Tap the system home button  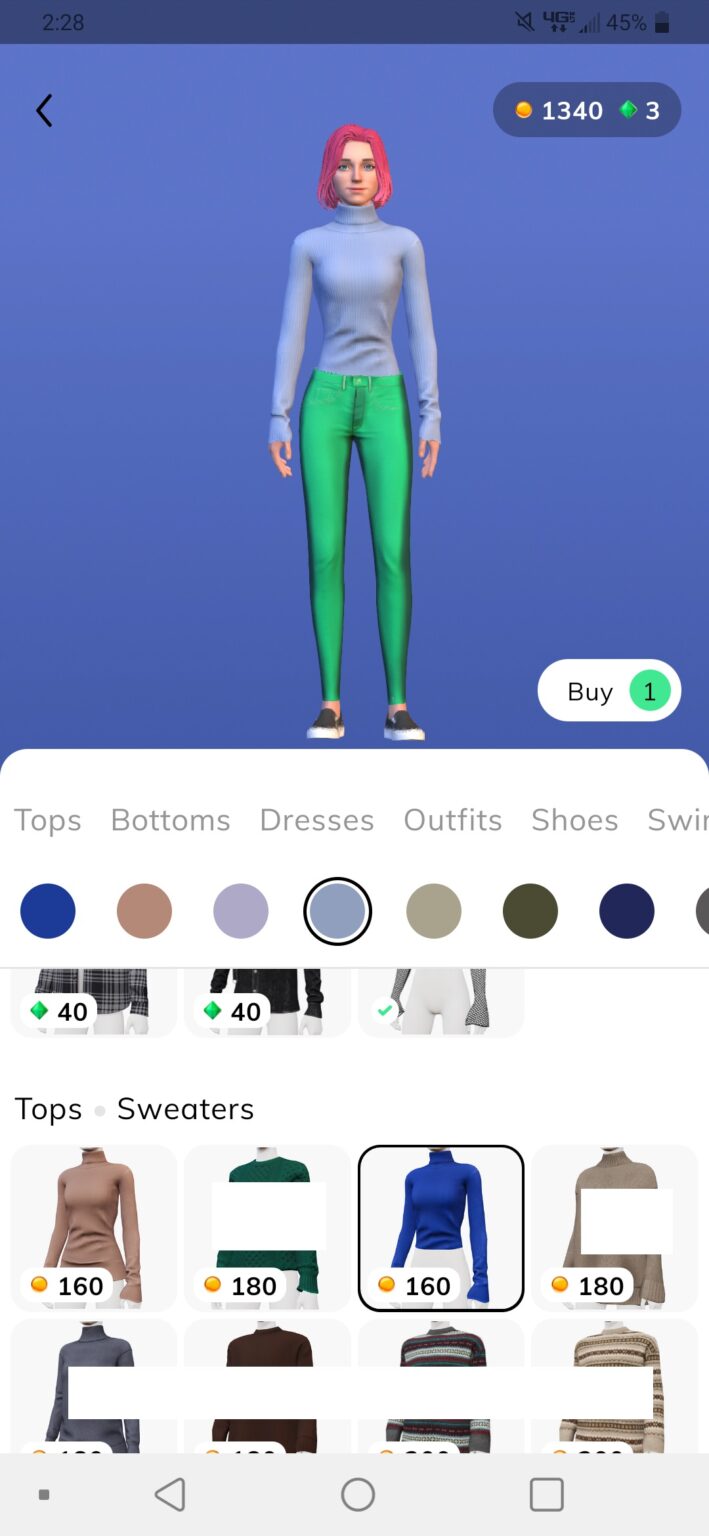pos(358,1495)
